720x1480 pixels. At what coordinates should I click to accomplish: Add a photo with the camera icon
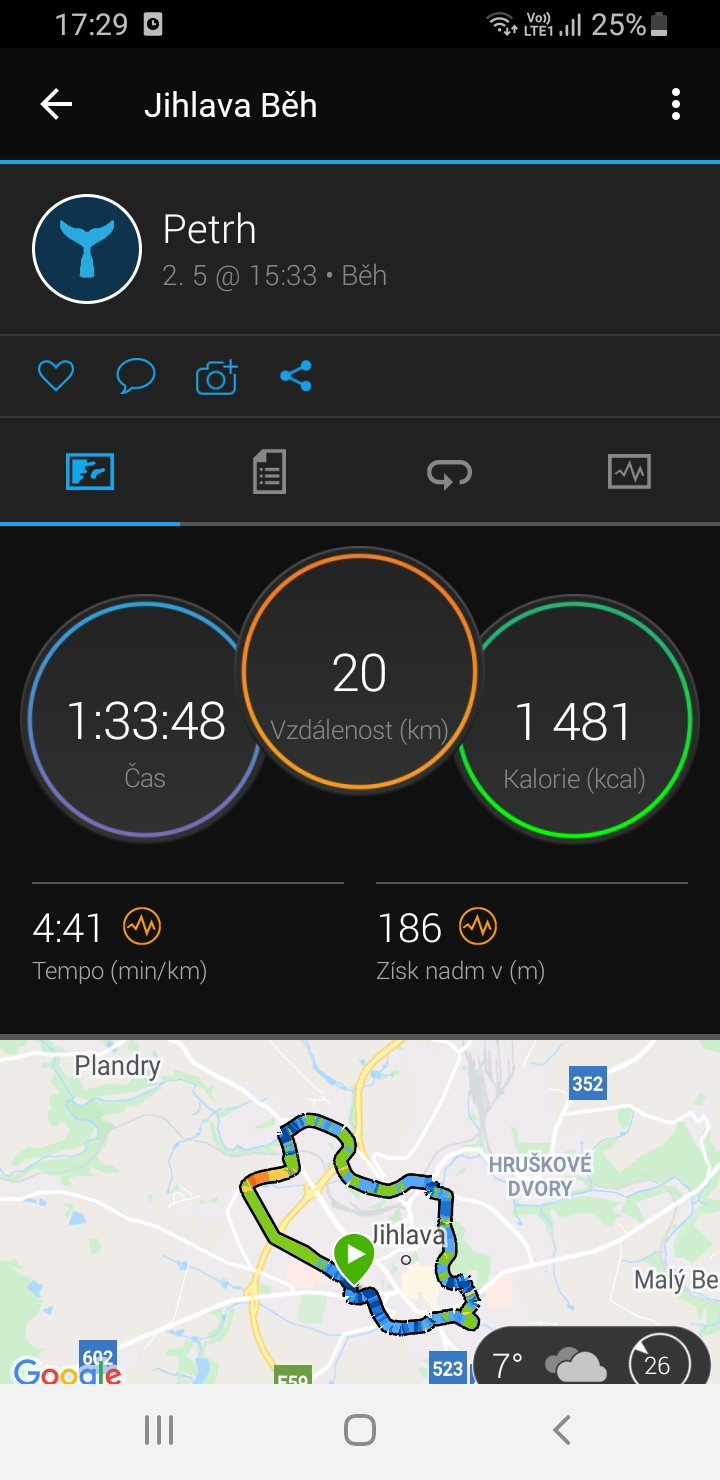tap(216, 376)
